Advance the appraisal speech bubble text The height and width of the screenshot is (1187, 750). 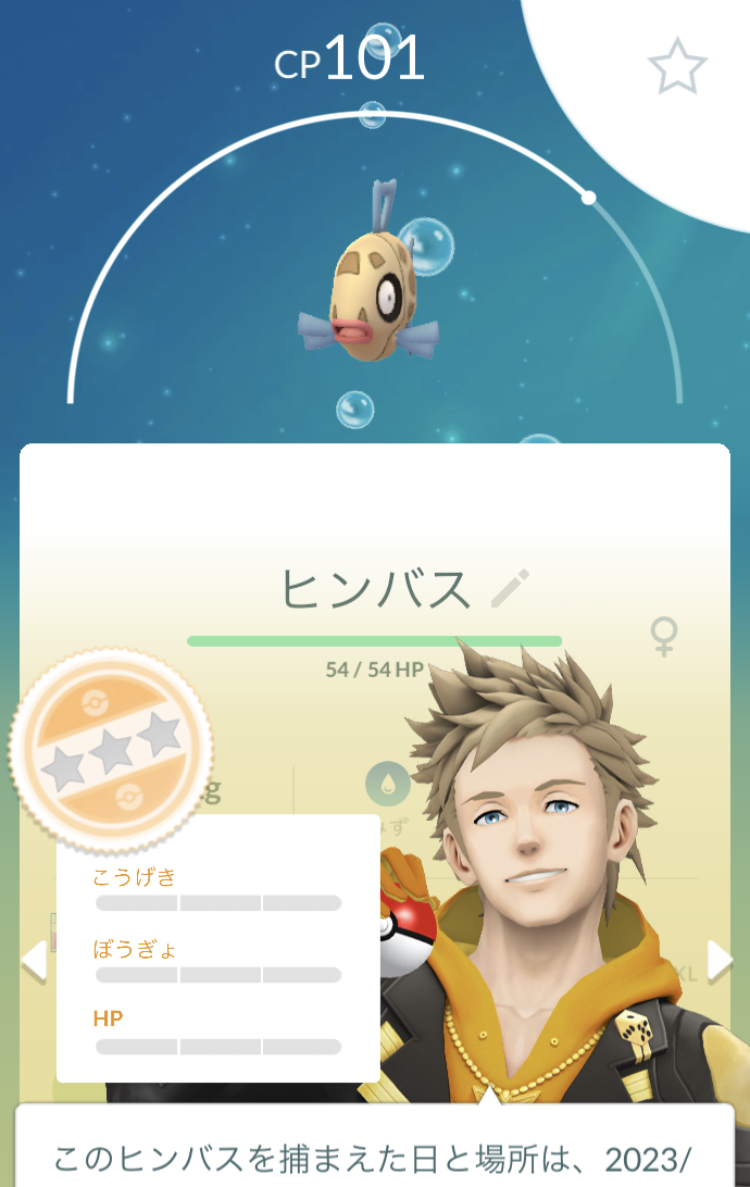tap(375, 1150)
